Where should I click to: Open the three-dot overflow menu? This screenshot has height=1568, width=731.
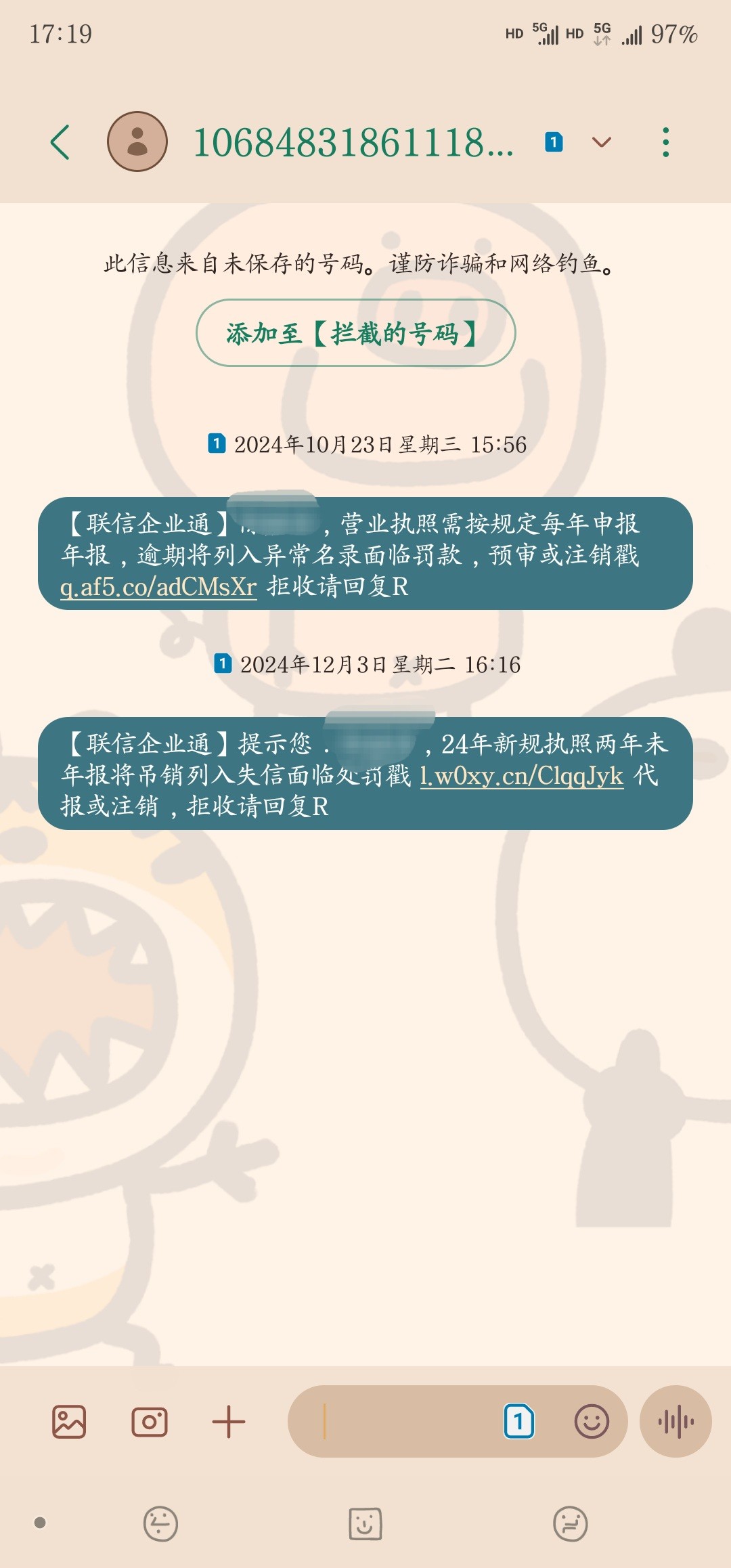click(x=666, y=142)
